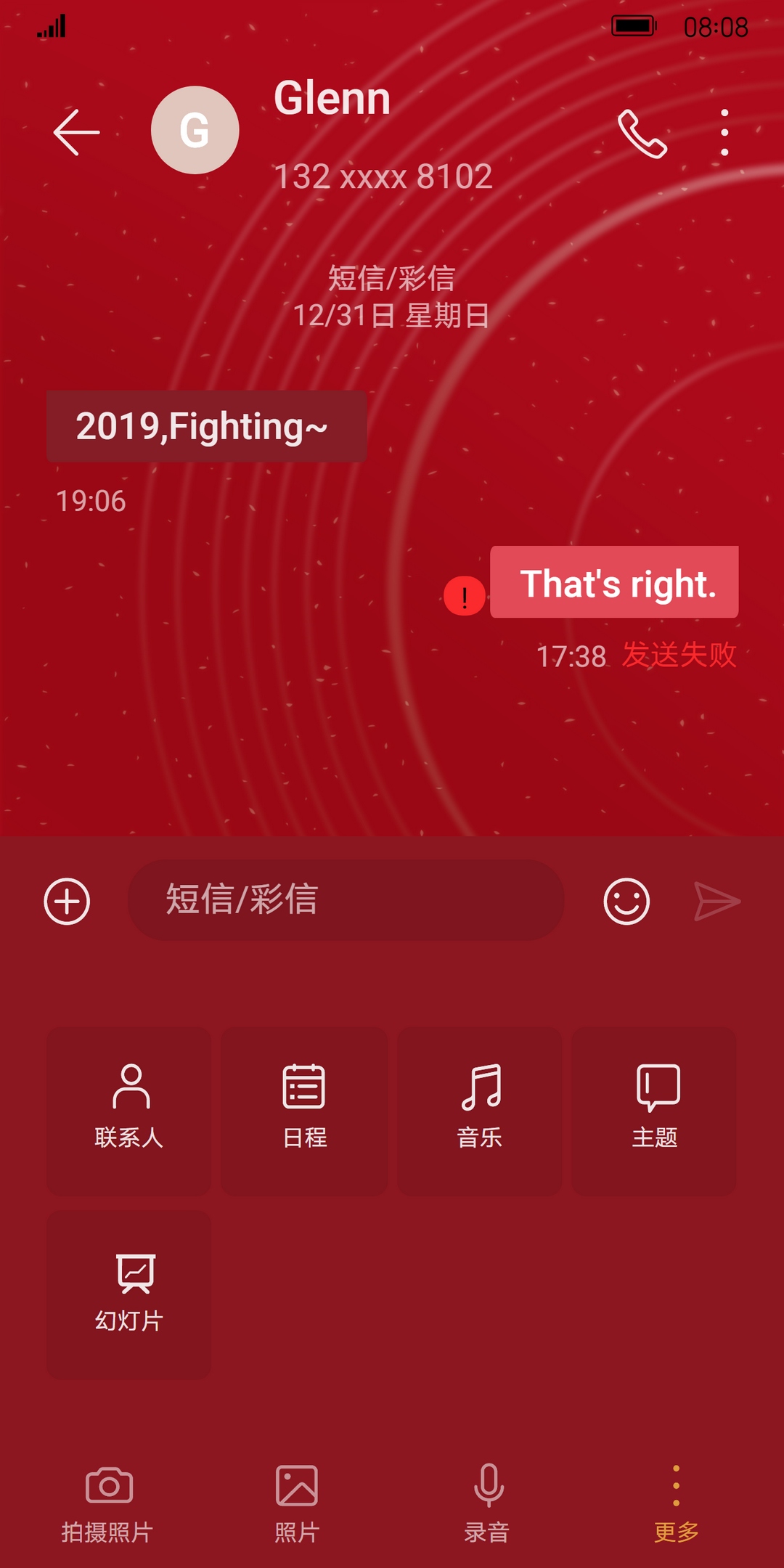Open the overflow menu
This screenshot has width=784, height=1568.
724,133
